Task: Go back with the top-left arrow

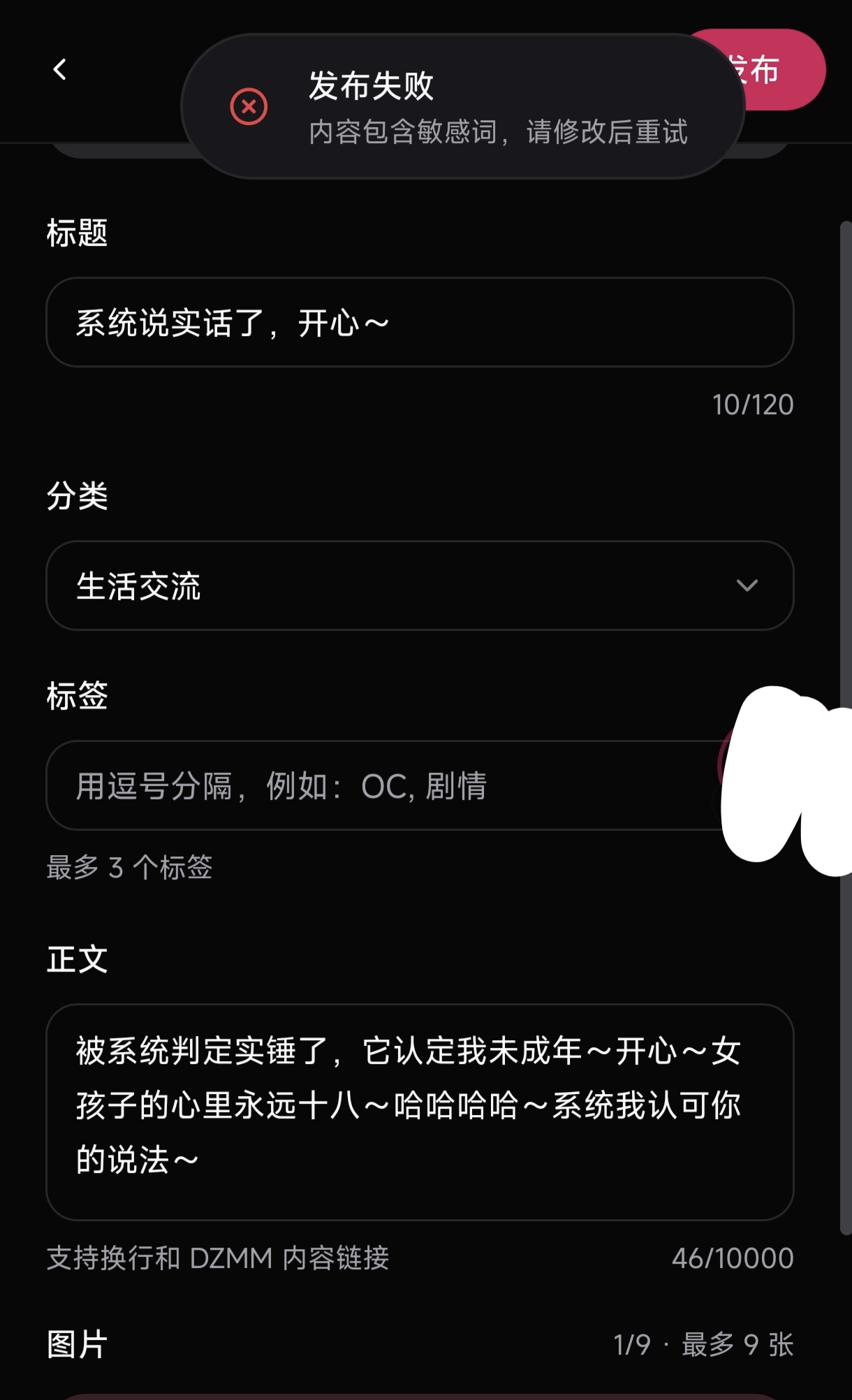Action: tap(60, 69)
